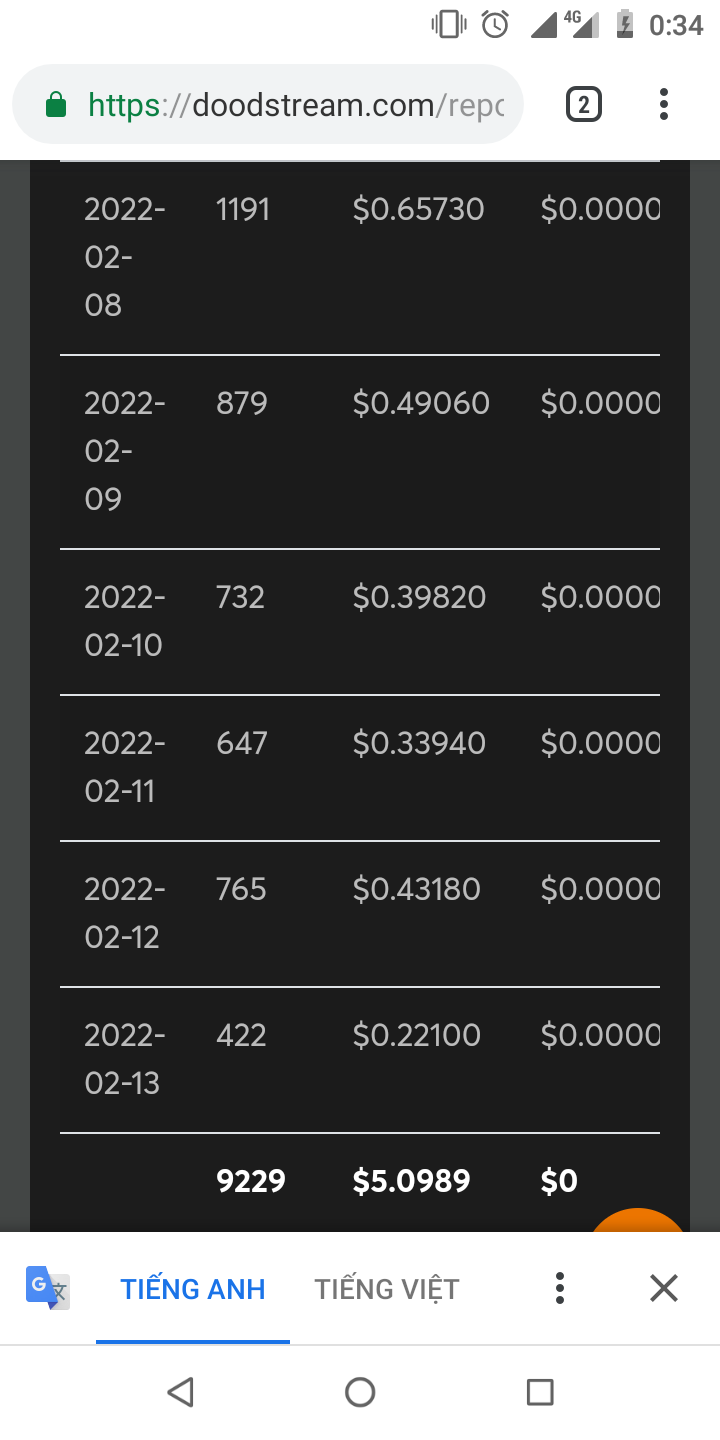Switch translation to Tiếng Việt

387,1289
